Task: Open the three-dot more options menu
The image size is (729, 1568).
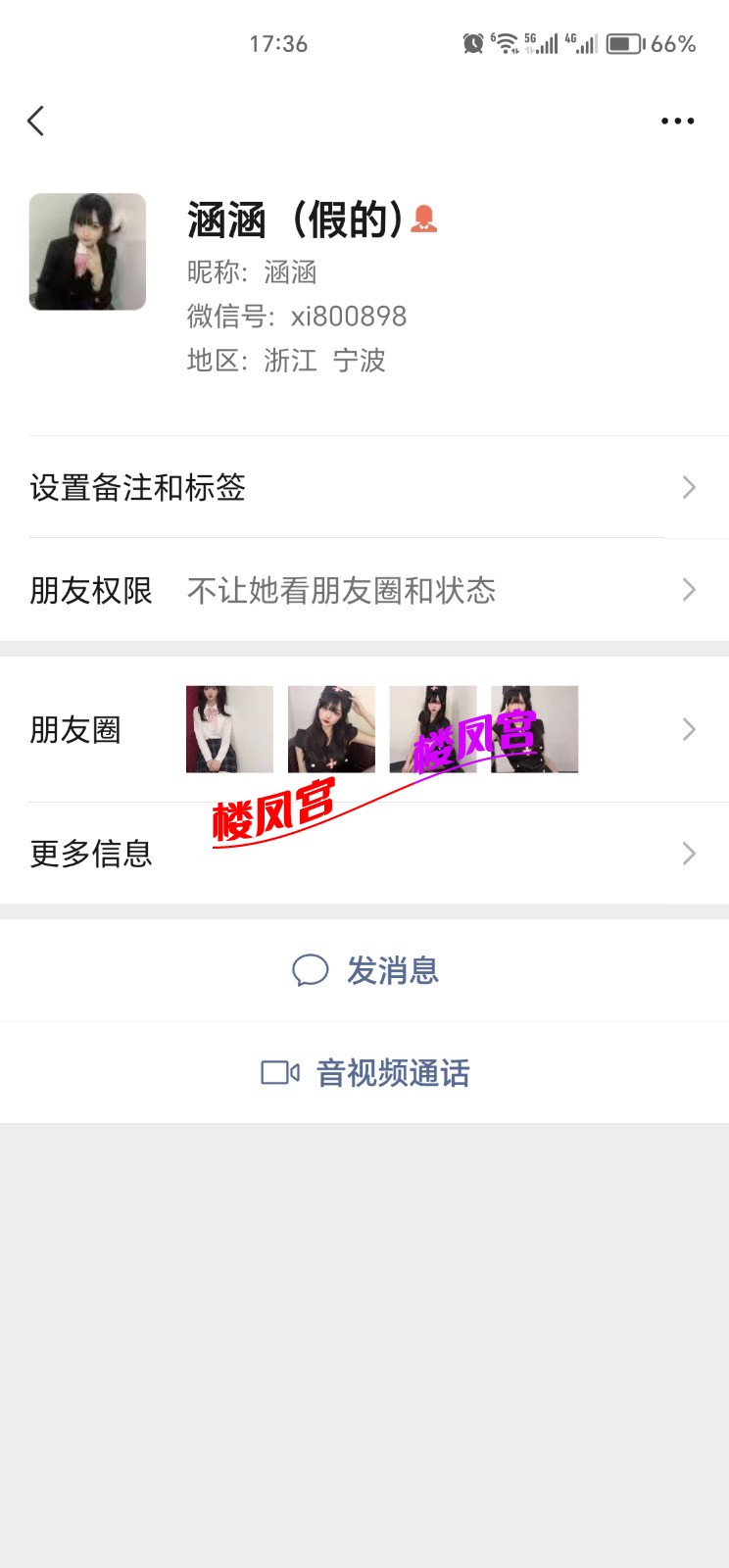Action: 677,122
